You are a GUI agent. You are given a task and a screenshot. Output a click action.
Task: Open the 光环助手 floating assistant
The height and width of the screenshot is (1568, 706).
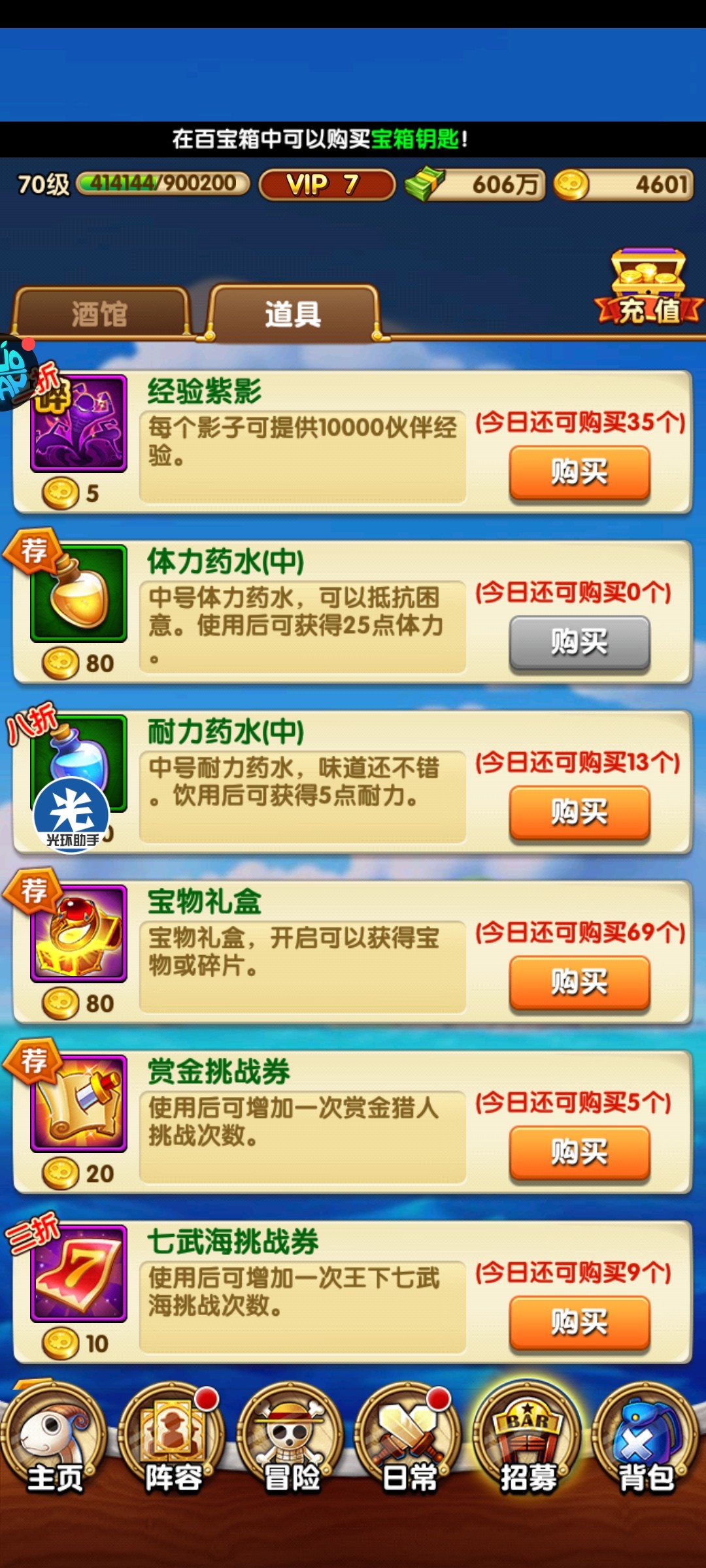pyautogui.click(x=71, y=815)
